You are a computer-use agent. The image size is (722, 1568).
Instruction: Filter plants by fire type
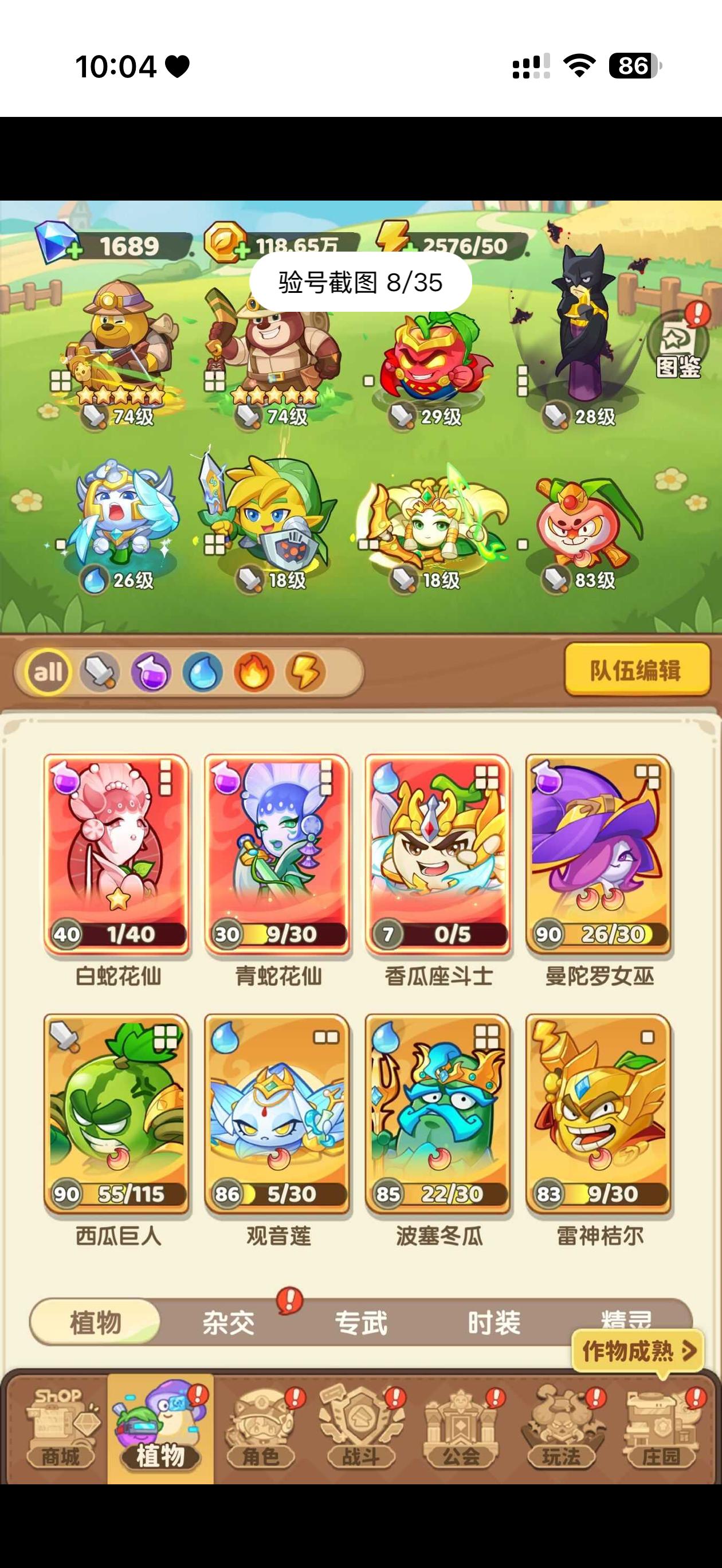click(x=254, y=673)
